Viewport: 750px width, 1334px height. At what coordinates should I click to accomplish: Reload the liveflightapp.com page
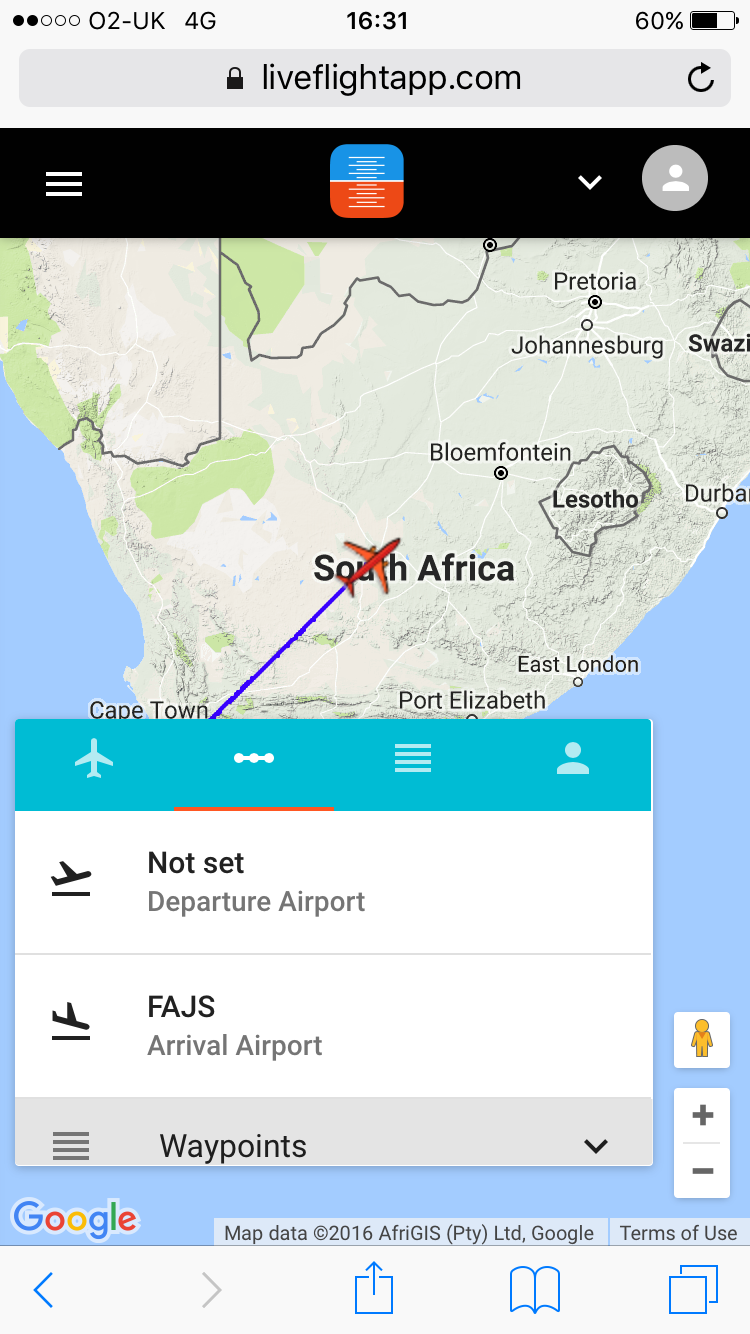701,78
